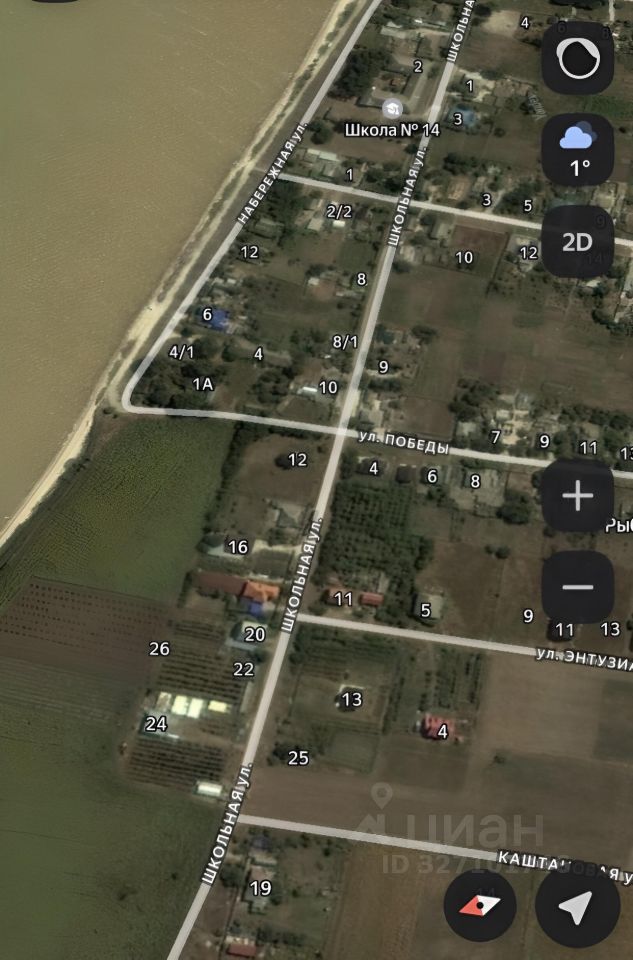The height and width of the screenshot is (960, 633).
Task: Switch the map to 2D mode
Action: point(577,241)
